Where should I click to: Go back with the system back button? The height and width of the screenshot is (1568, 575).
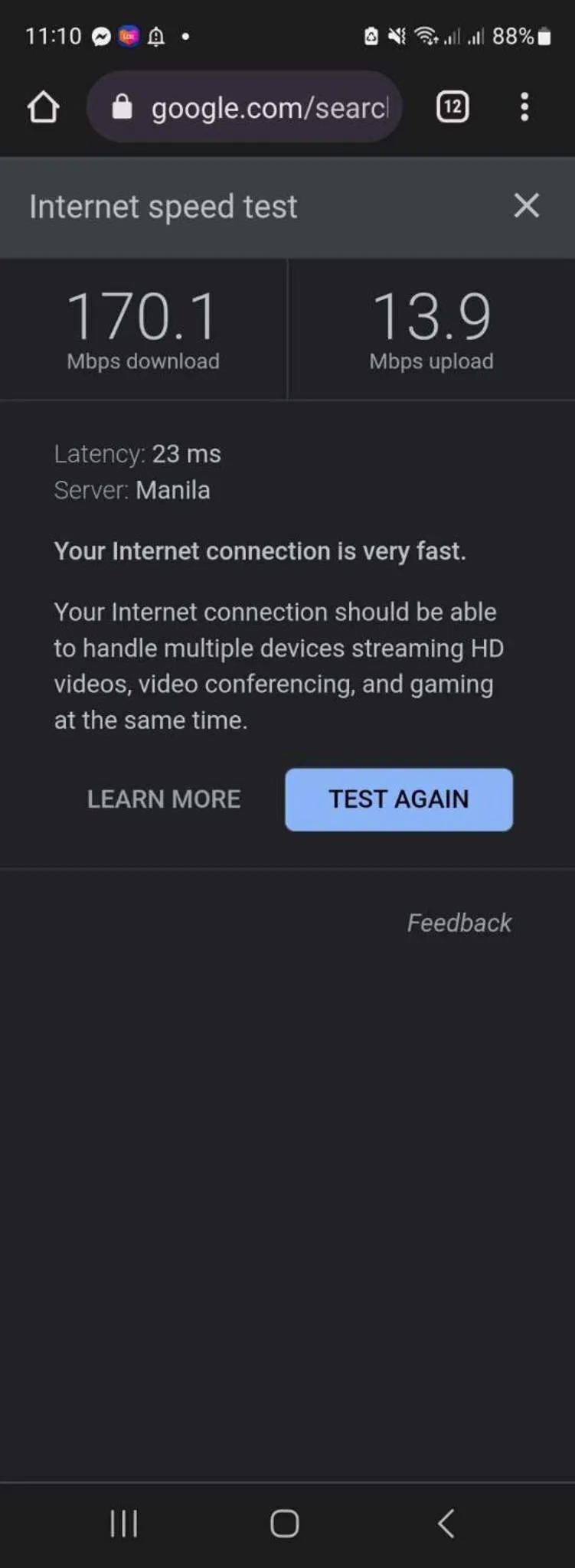[x=447, y=1524]
